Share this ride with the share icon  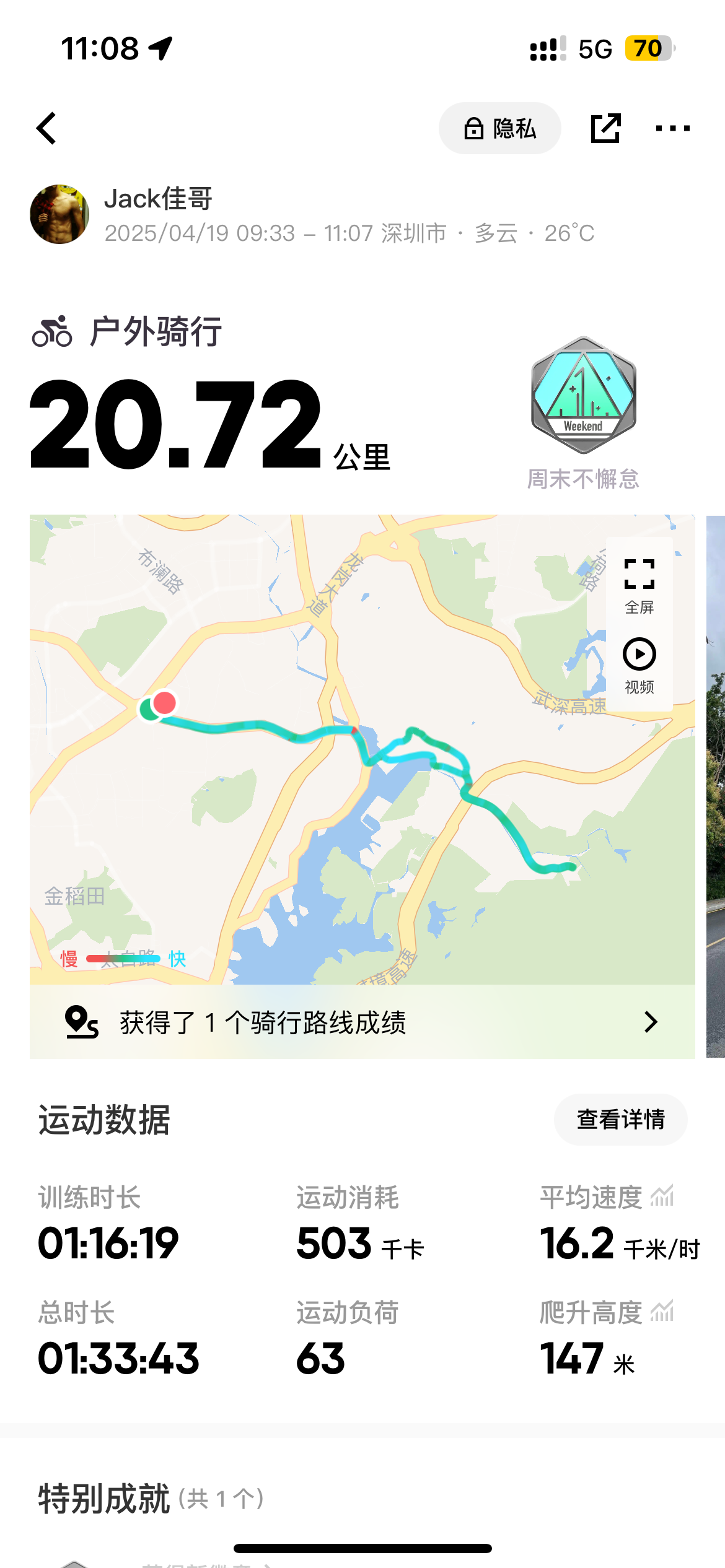[x=605, y=128]
